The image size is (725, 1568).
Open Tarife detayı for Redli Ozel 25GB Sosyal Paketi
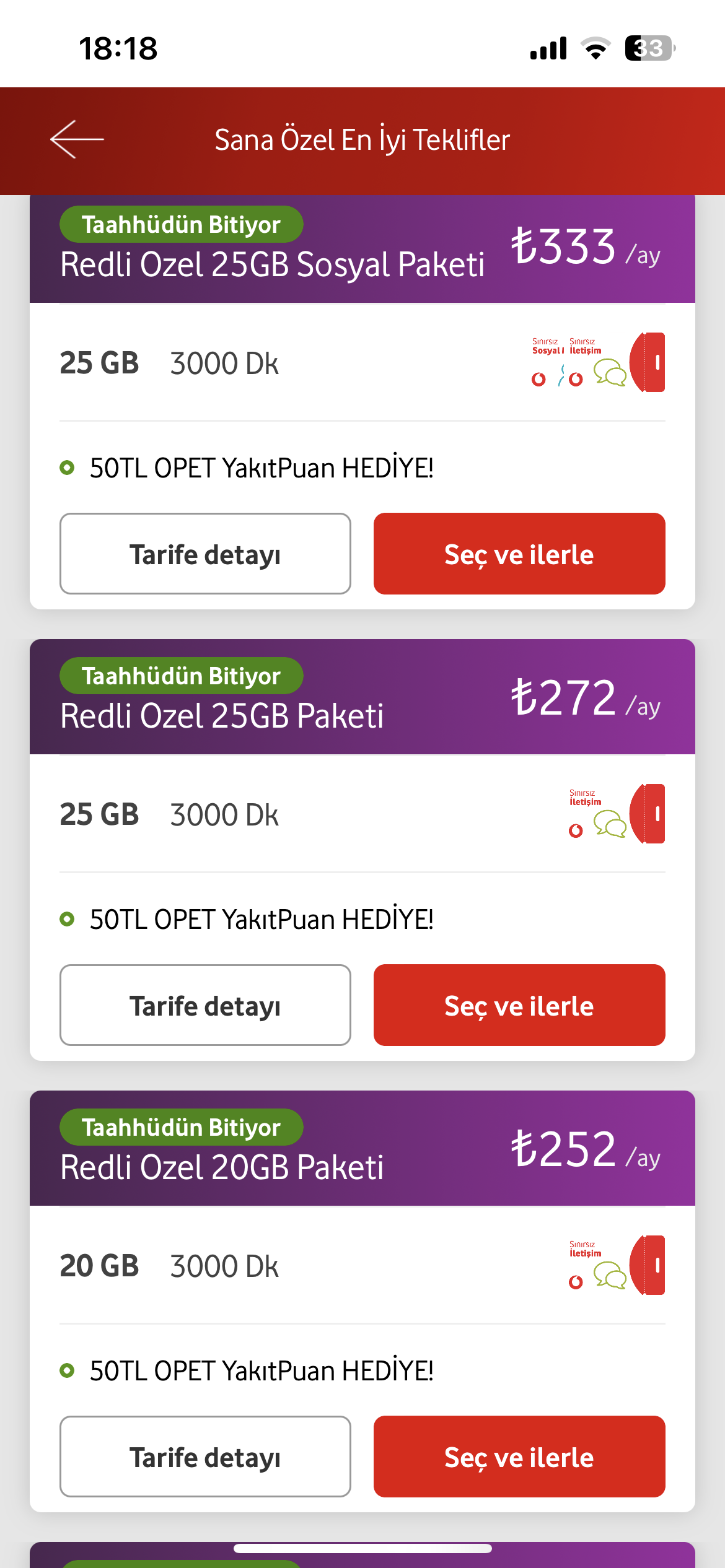coord(205,554)
